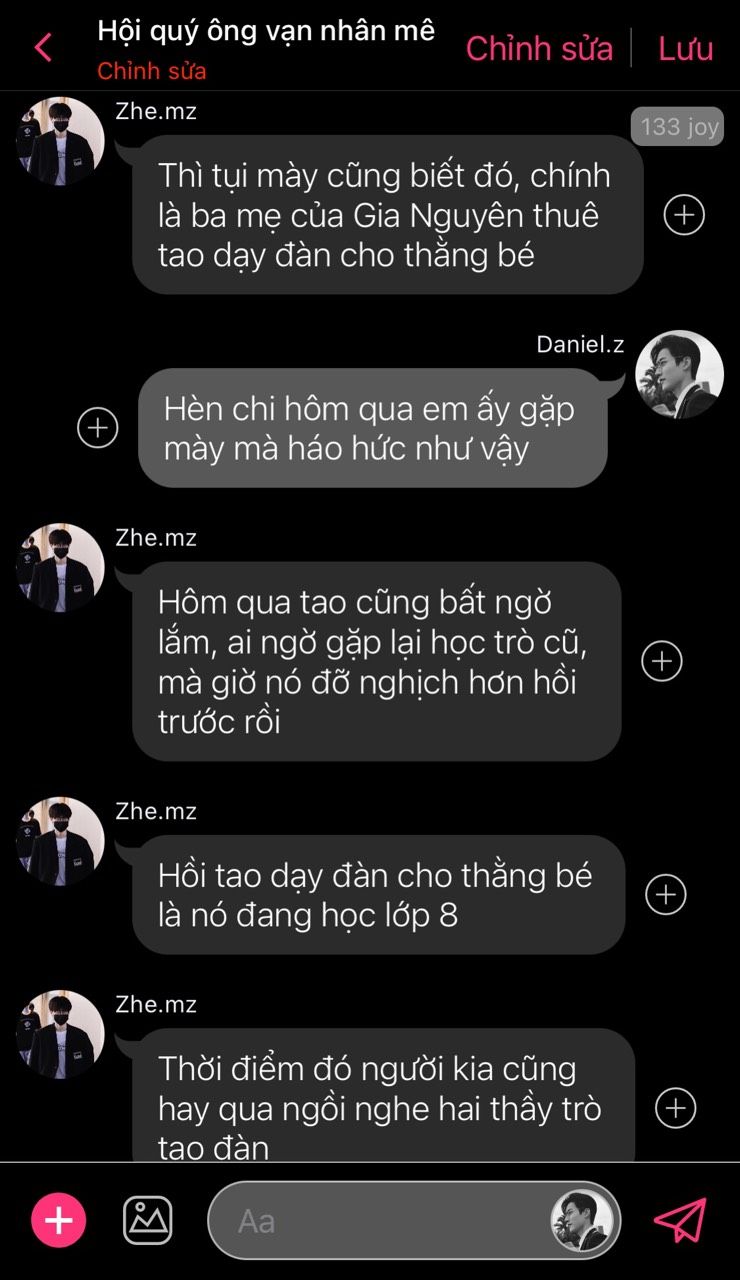Tap plus beside the 'học lớp 8' message
Viewport: 740px width, 1280px height.
tap(666, 894)
